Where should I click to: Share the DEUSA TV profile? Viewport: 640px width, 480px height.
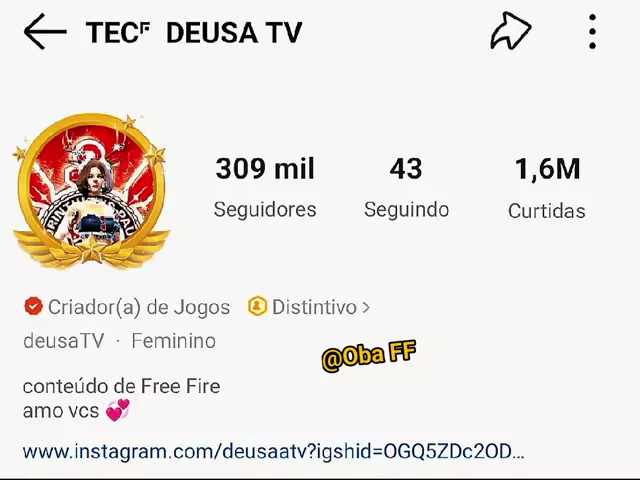(510, 32)
